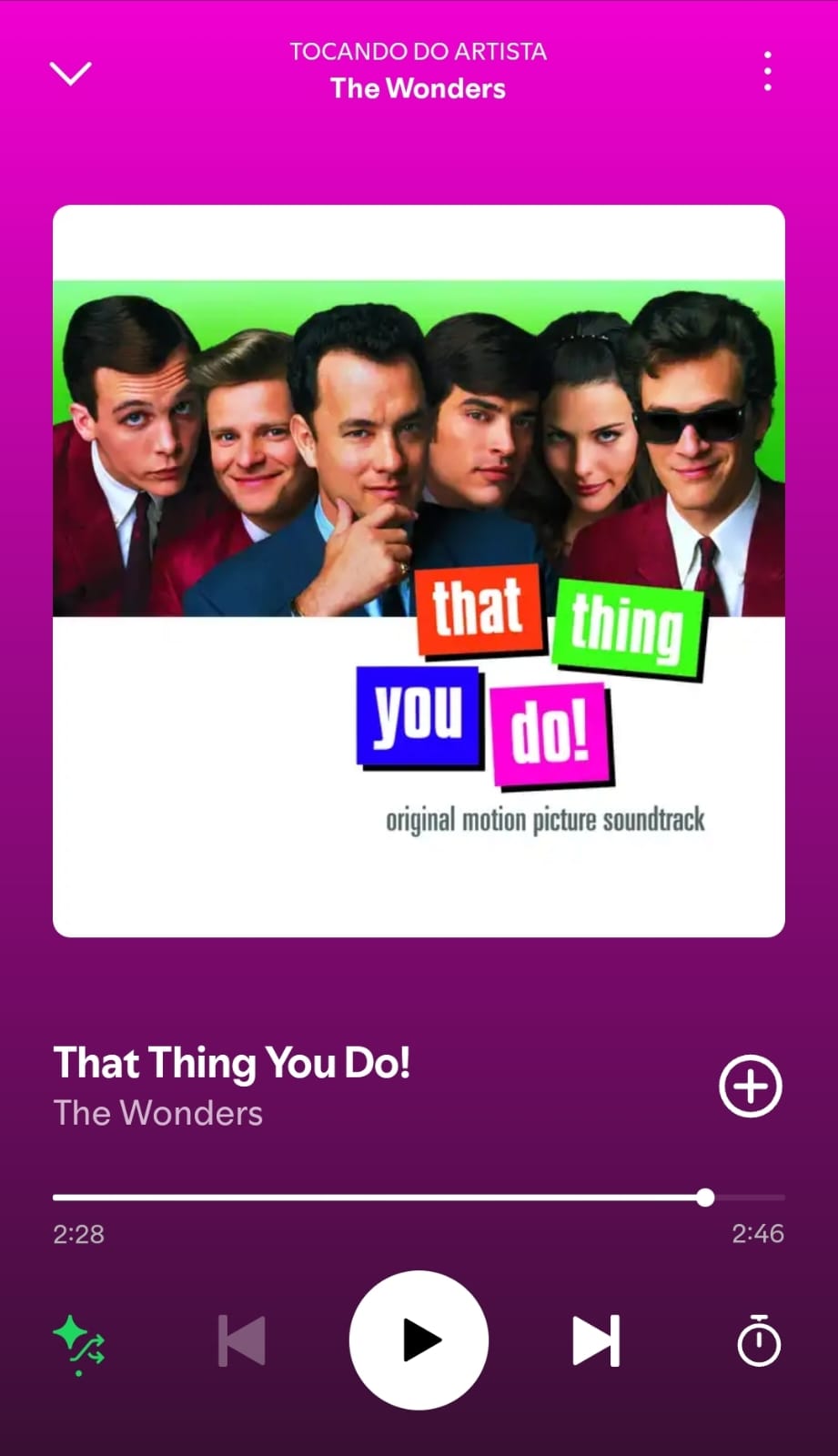This screenshot has height=1456, width=838.
Task: Skip to the next track
Action: pyautogui.click(x=596, y=1340)
